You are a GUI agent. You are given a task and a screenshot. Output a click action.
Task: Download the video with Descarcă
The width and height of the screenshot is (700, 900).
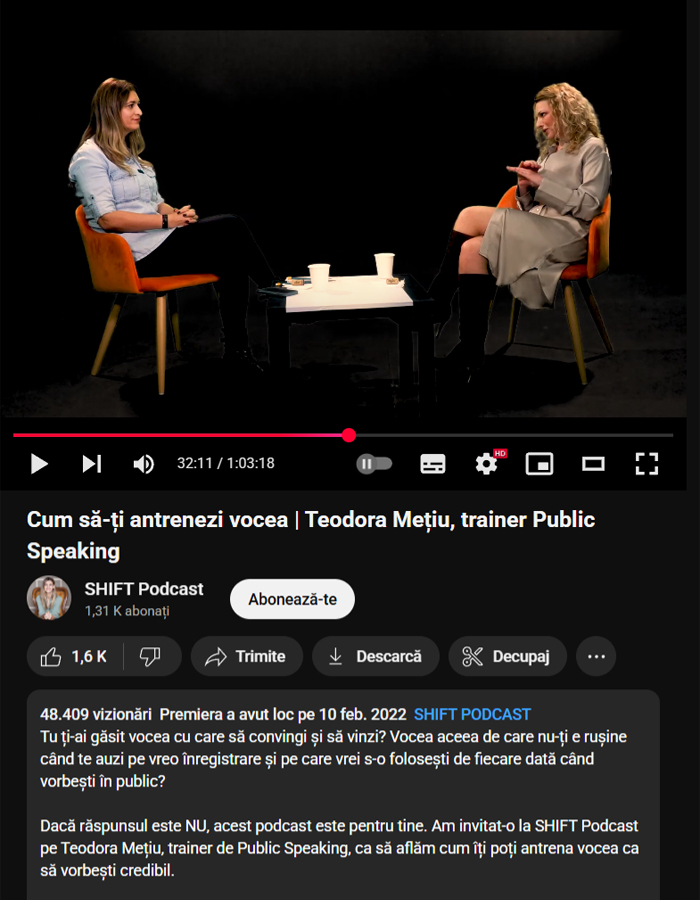coord(375,656)
